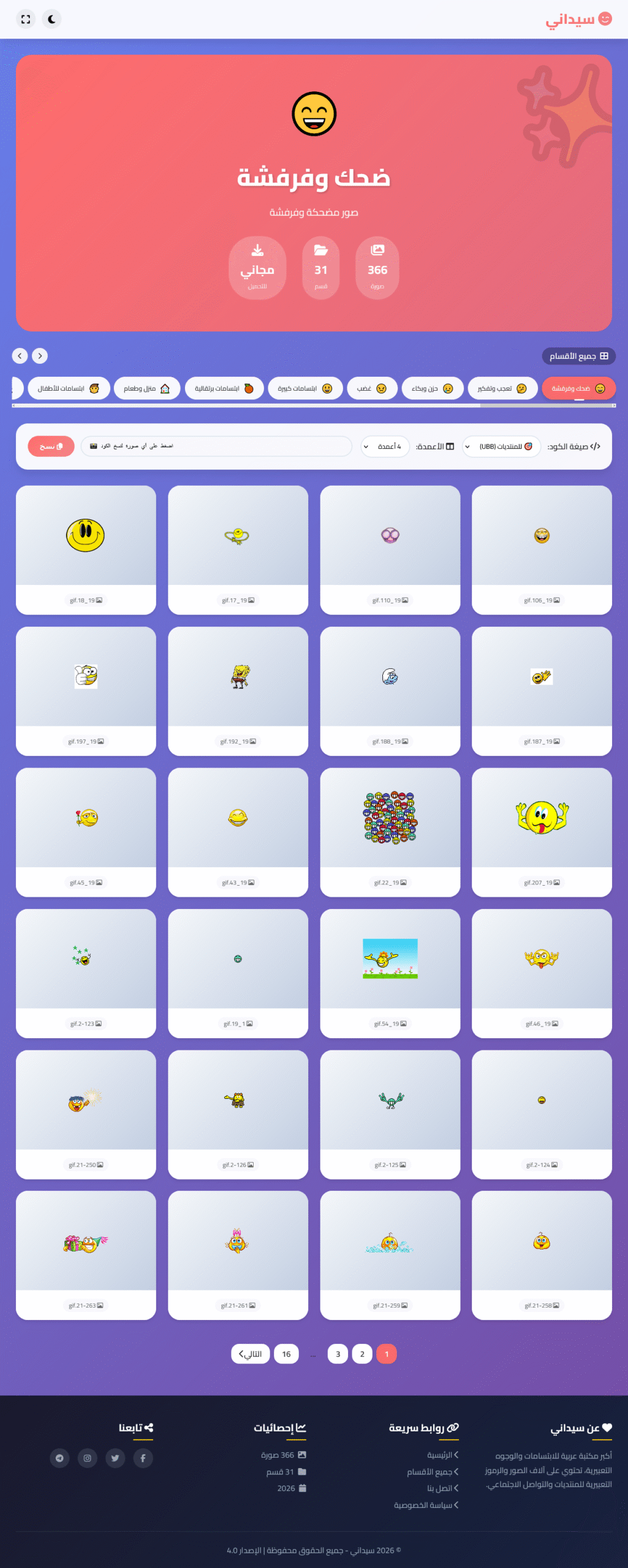Tap the code text field

[216, 447]
